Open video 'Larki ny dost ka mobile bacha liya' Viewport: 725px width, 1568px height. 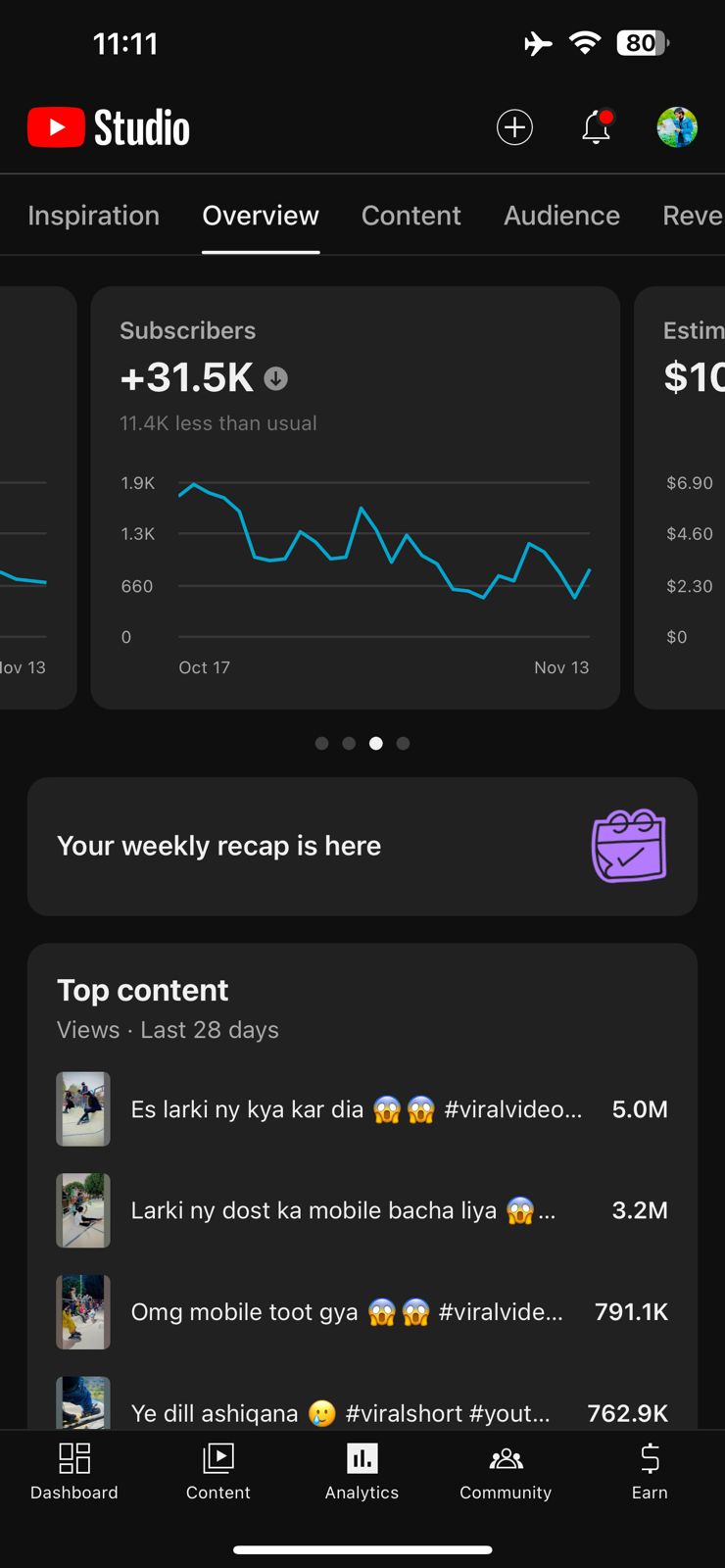343,1210
